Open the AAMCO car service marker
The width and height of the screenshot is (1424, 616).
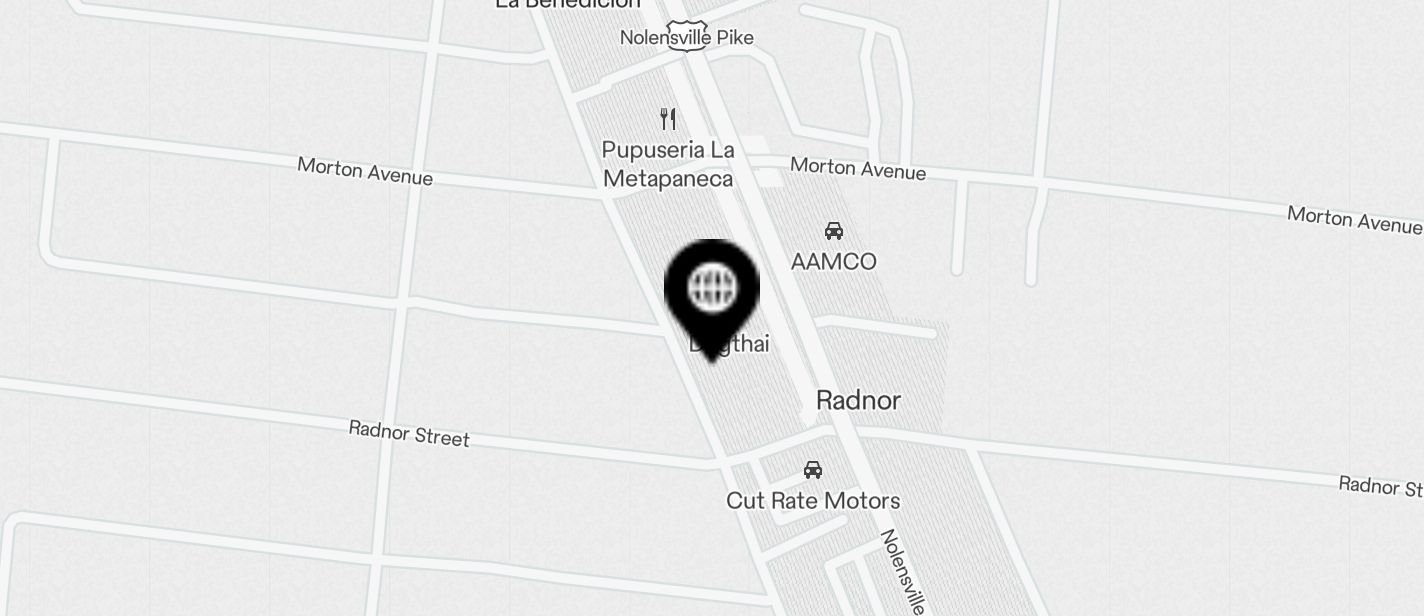pos(833,232)
